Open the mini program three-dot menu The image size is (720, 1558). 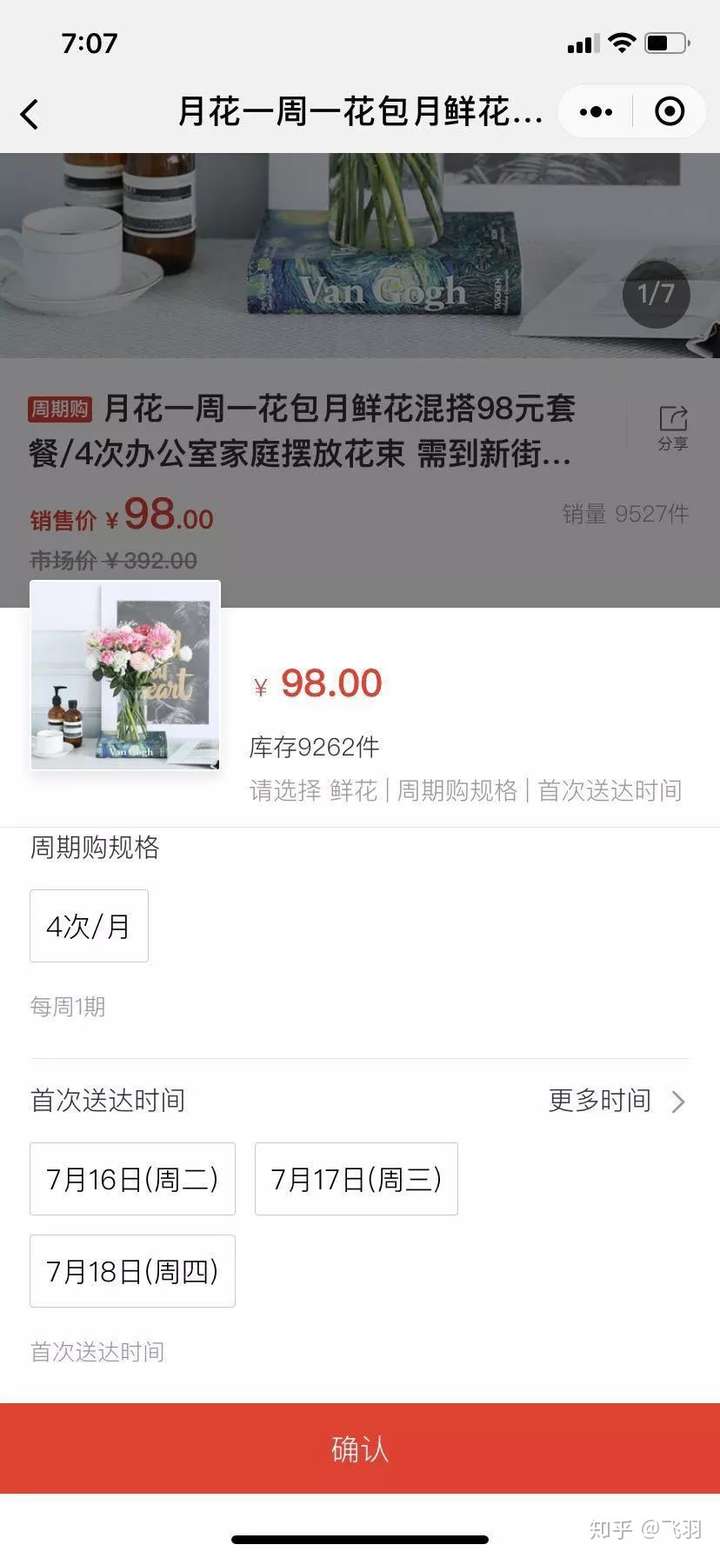597,112
